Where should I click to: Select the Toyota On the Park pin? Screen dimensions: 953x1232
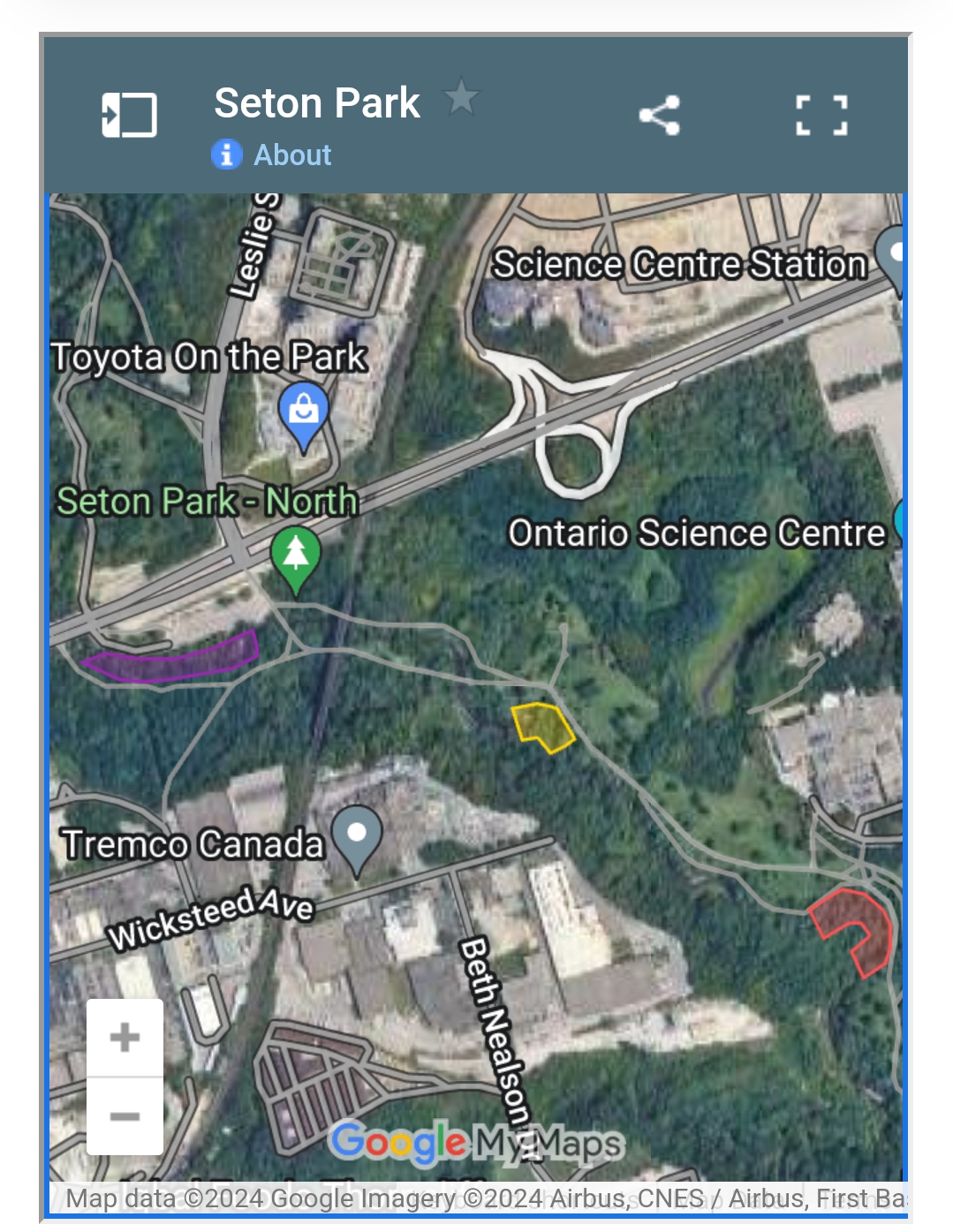tap(303, 412)
